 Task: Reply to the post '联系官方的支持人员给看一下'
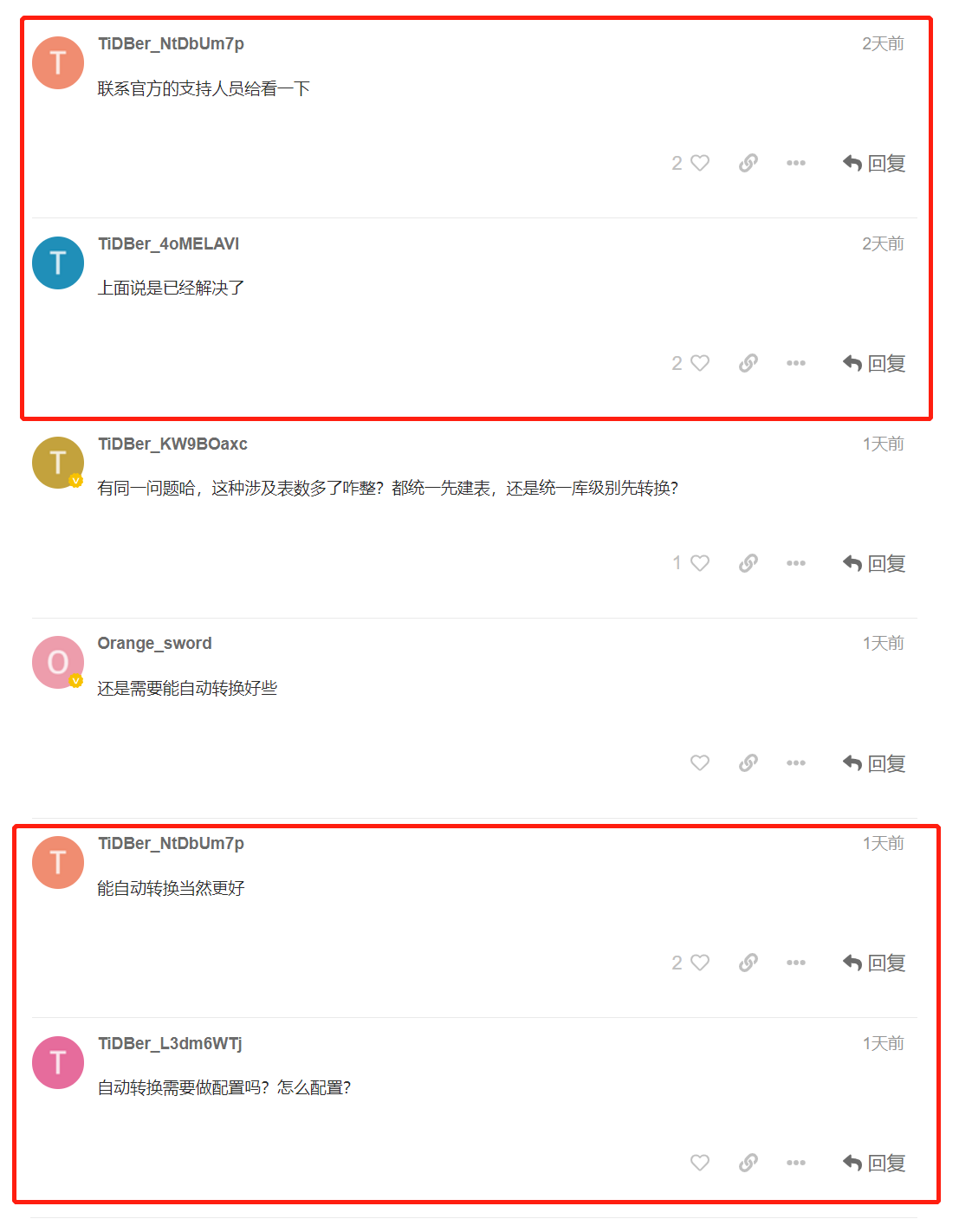pyautogui.click(x=874, y=163)
